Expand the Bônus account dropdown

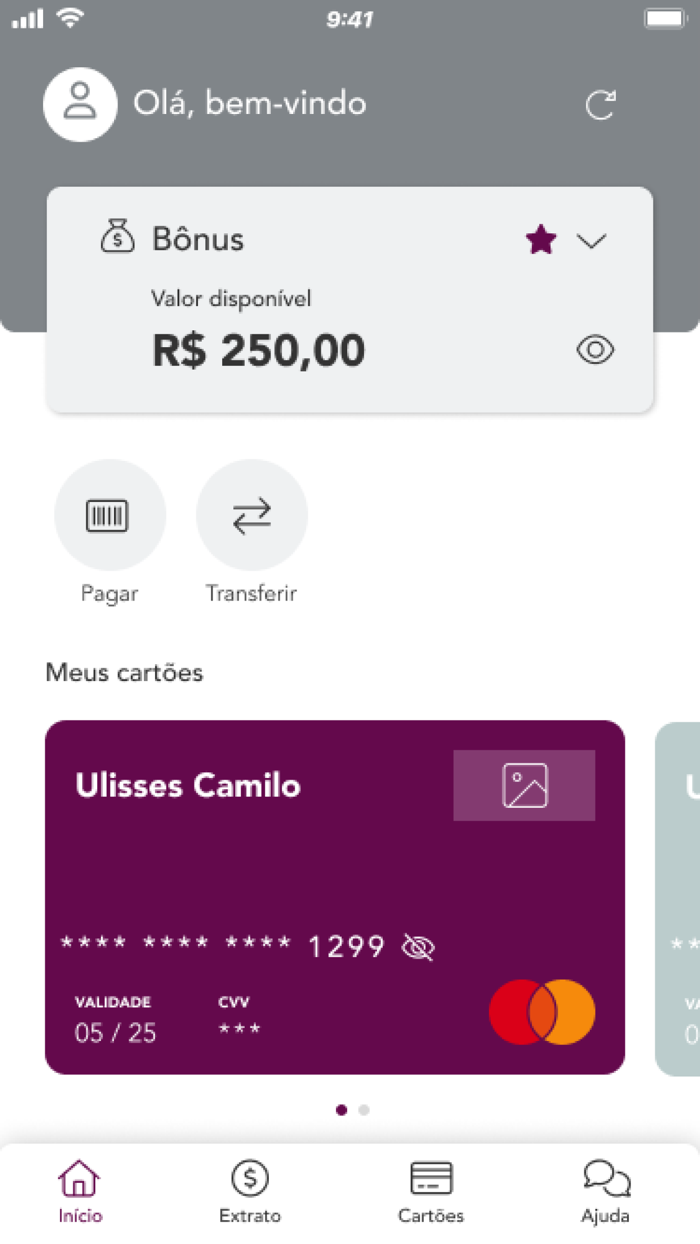592,240
